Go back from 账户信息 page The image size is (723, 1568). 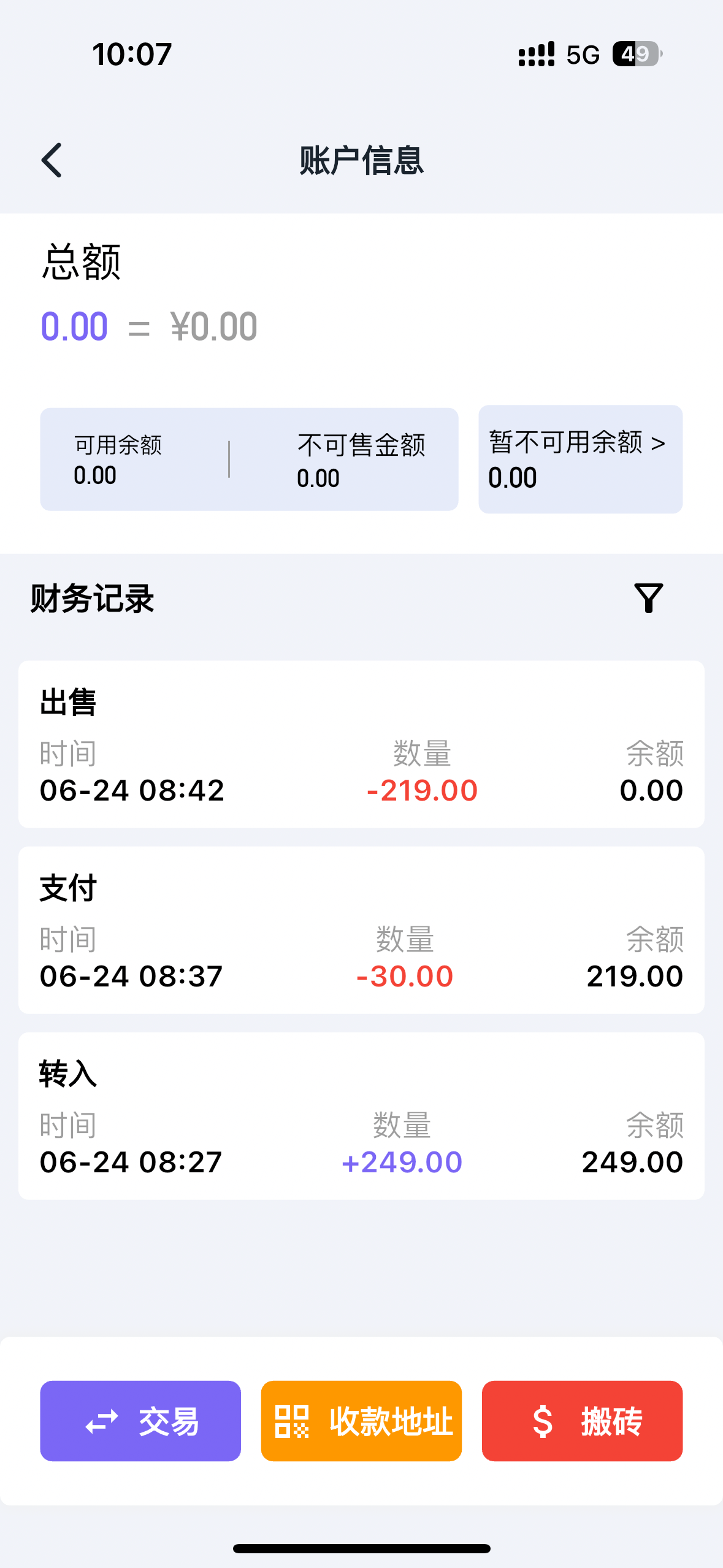coord(52,160)
